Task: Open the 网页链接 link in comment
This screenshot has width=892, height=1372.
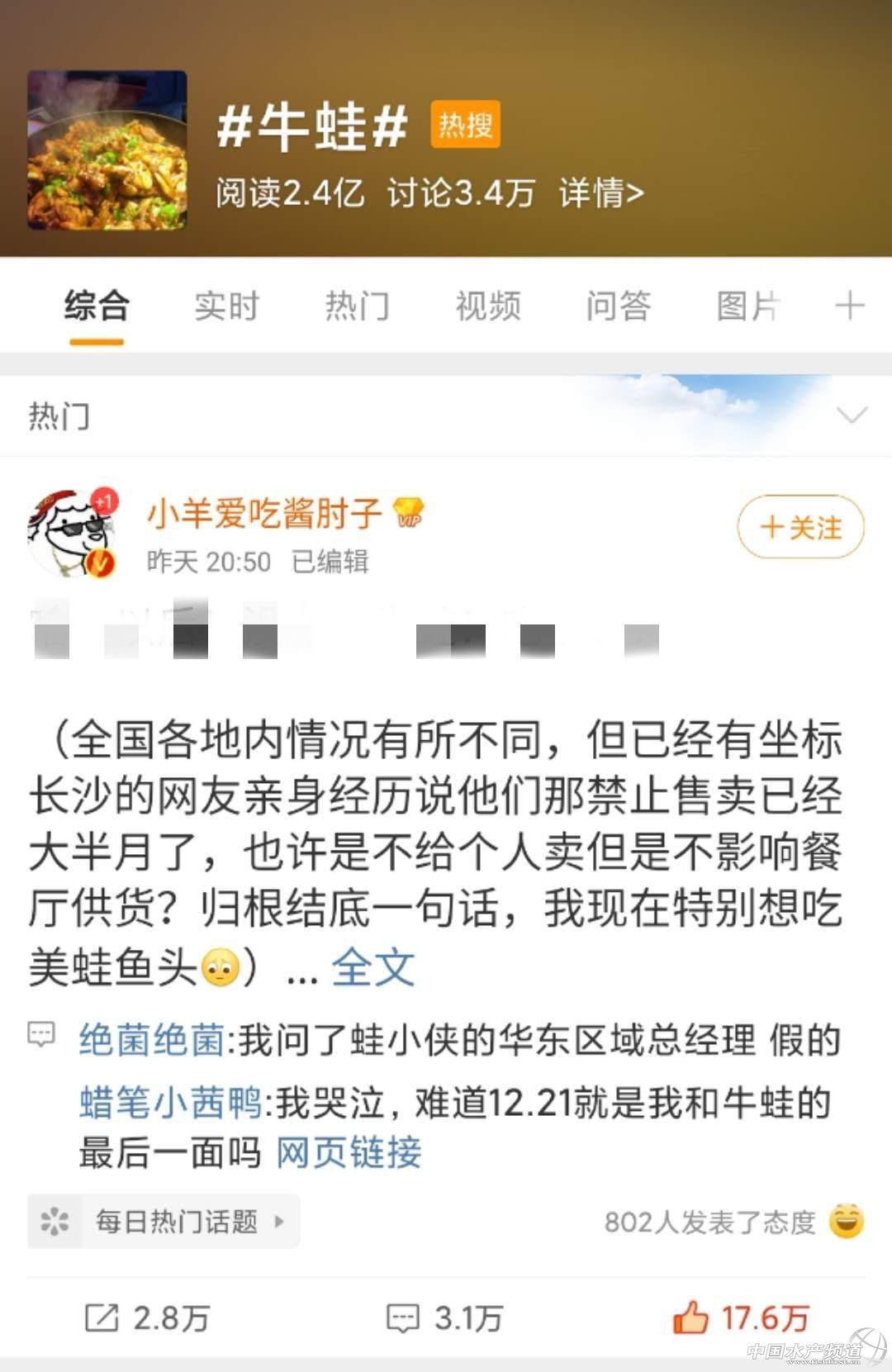Action: (x=349, y=1152)
